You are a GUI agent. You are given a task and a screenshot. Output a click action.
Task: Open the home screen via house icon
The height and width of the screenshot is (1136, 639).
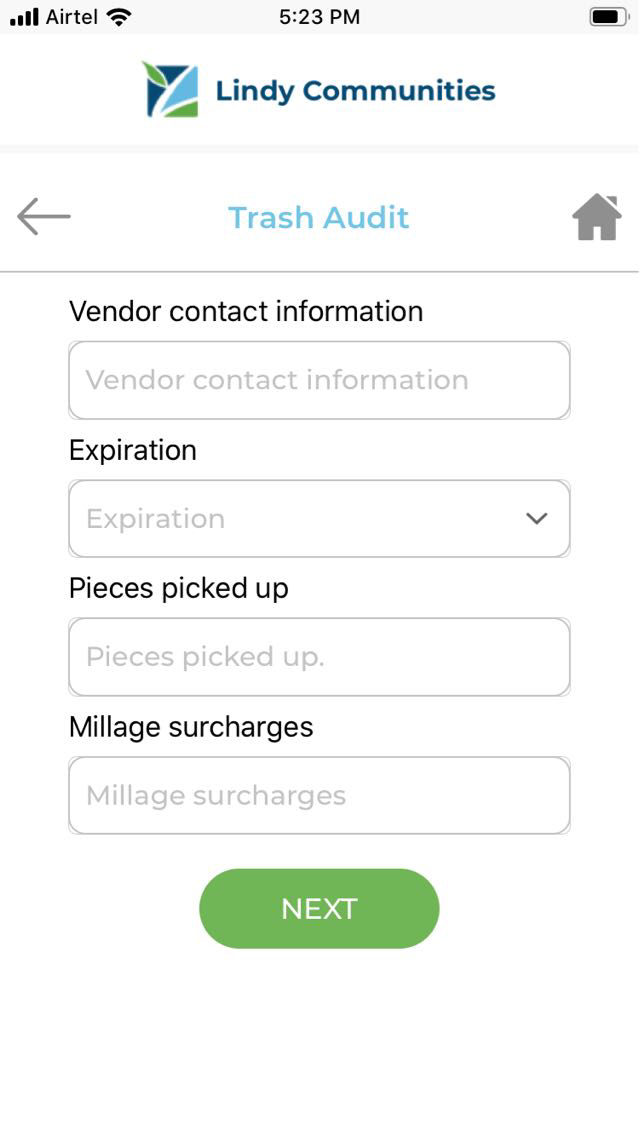click(596, 217)
